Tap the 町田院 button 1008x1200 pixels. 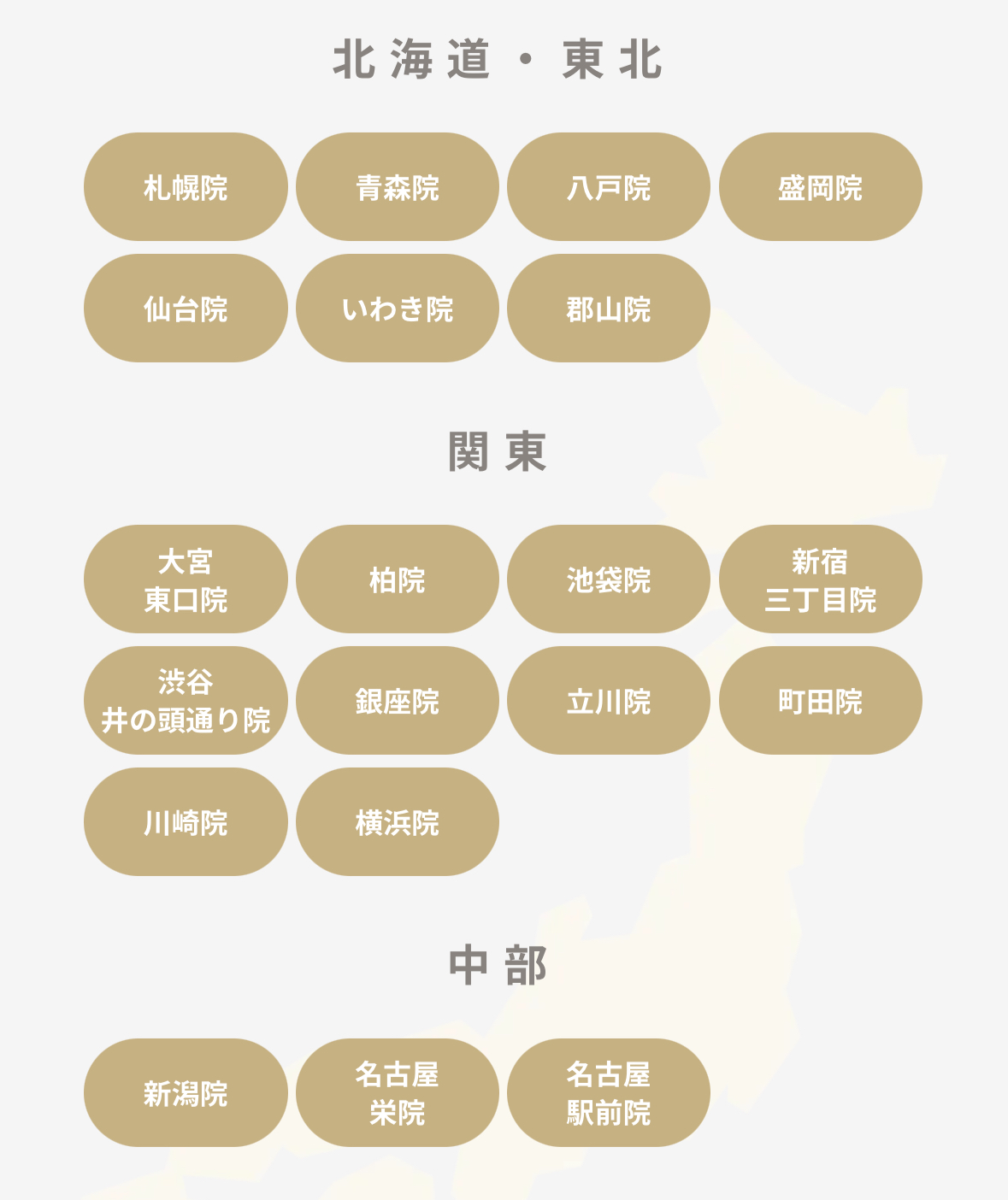click(820, 701)
